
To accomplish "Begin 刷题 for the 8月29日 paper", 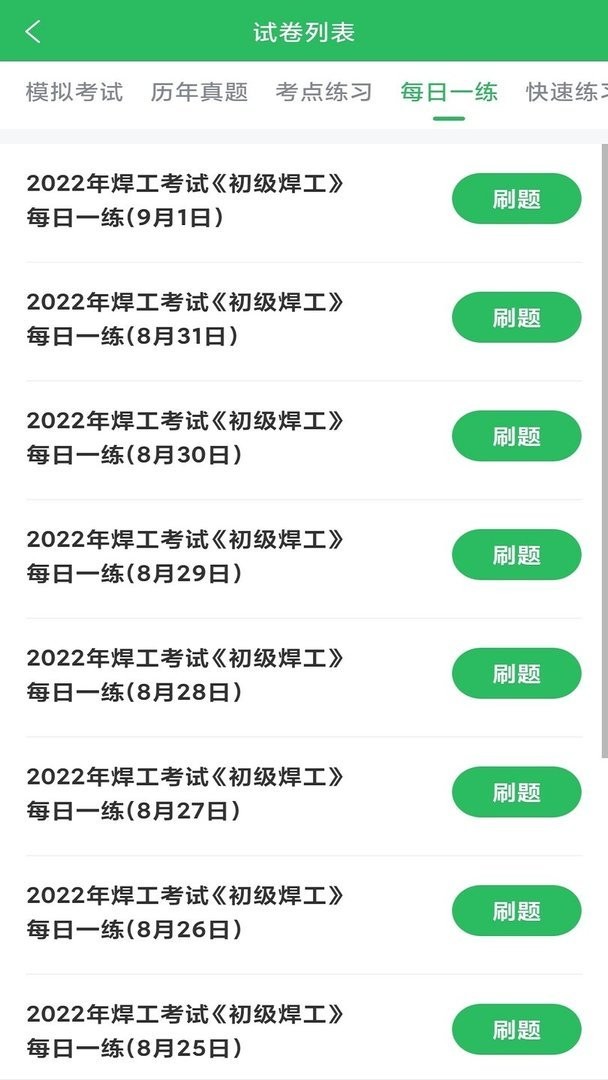I will coord(516,555).
